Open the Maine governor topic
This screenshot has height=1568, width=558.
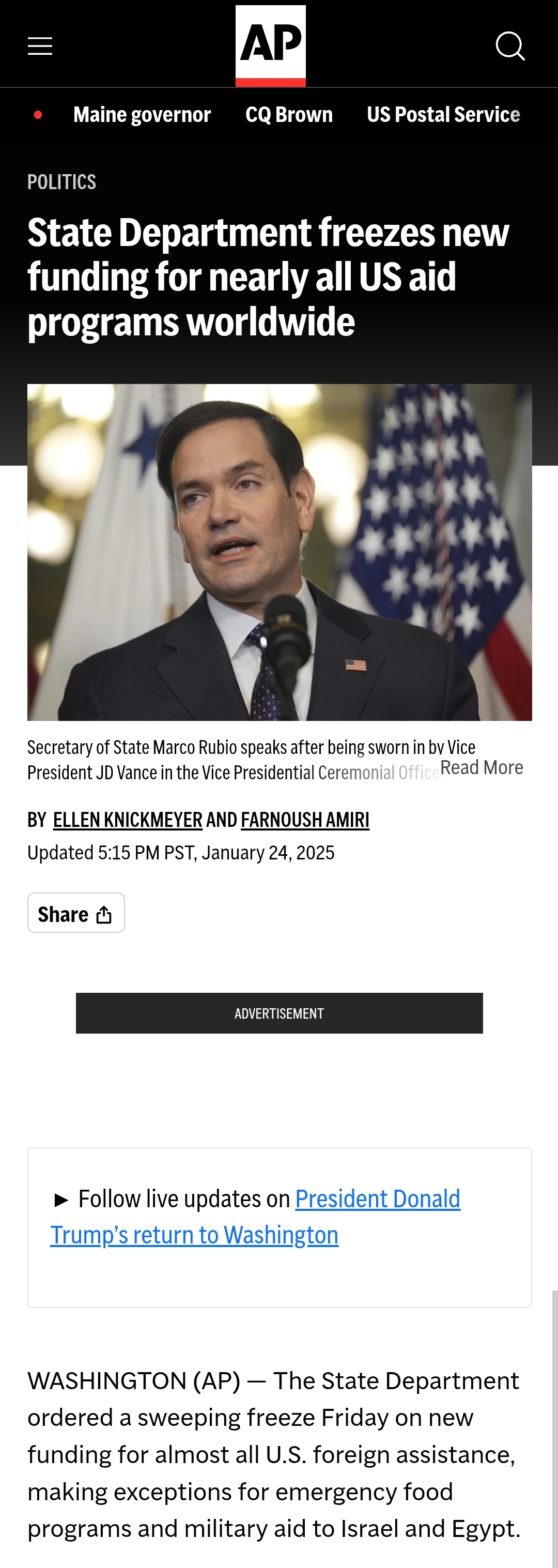pyautogui.click(x=142, y=114)
